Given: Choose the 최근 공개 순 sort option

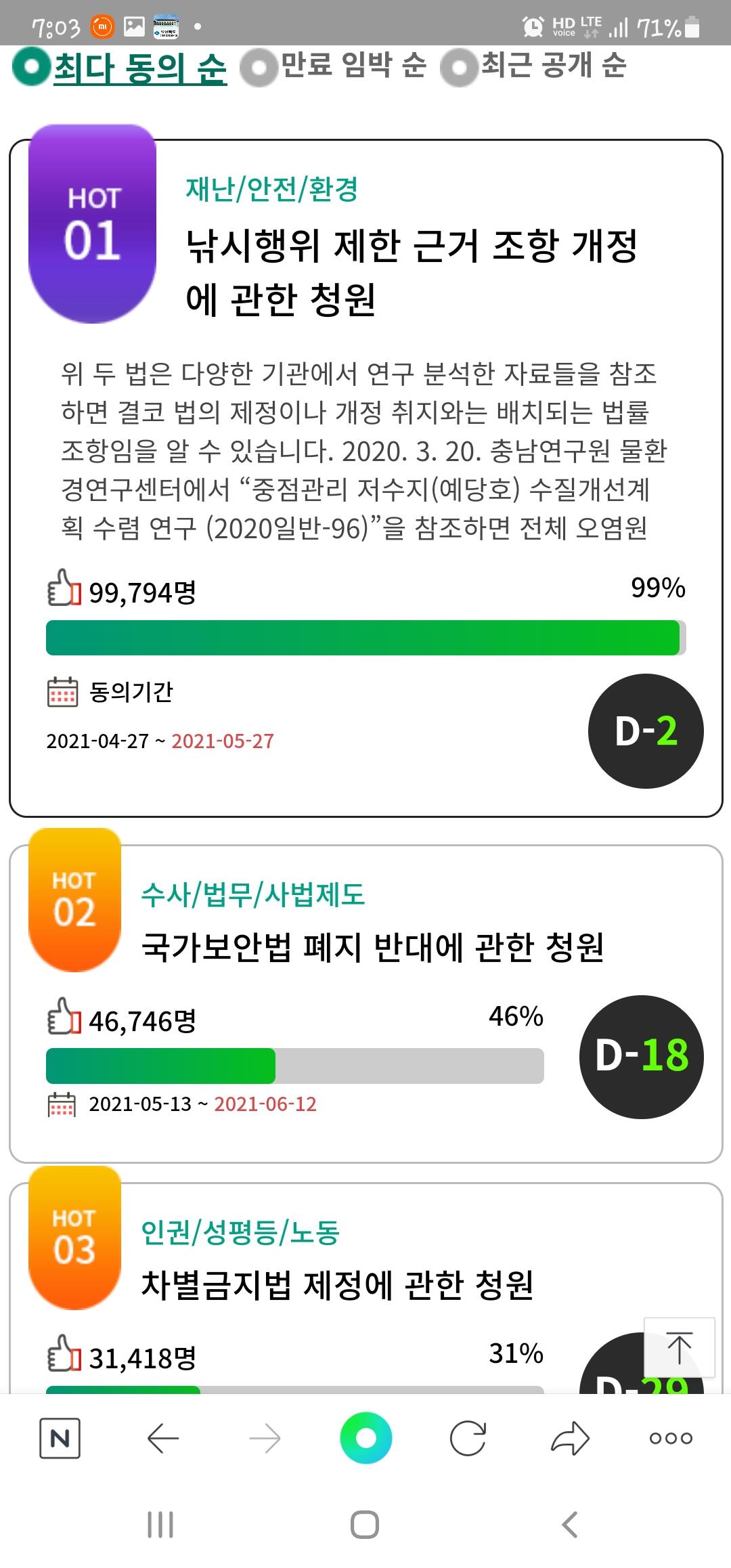Looking at the screenshot, I should coord(533,66).
